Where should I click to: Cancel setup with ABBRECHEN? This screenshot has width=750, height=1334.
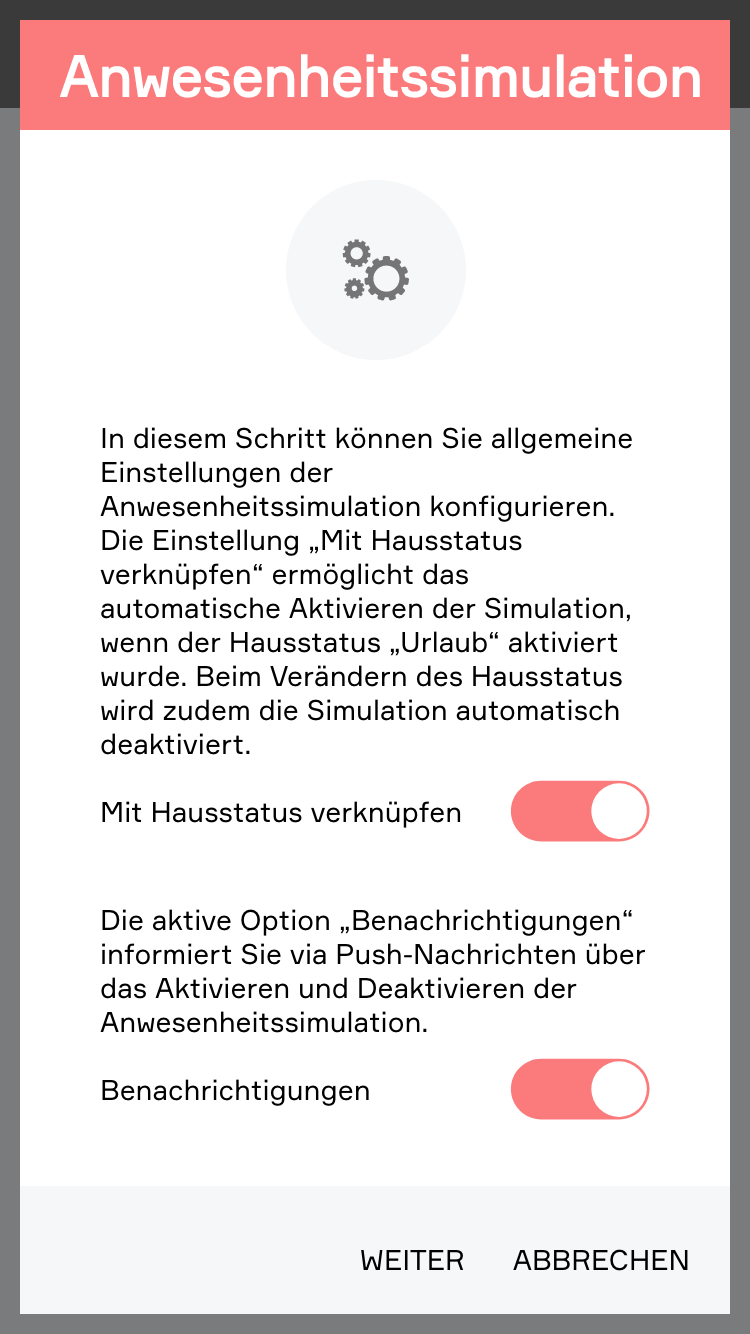(x=601, y=1261)
